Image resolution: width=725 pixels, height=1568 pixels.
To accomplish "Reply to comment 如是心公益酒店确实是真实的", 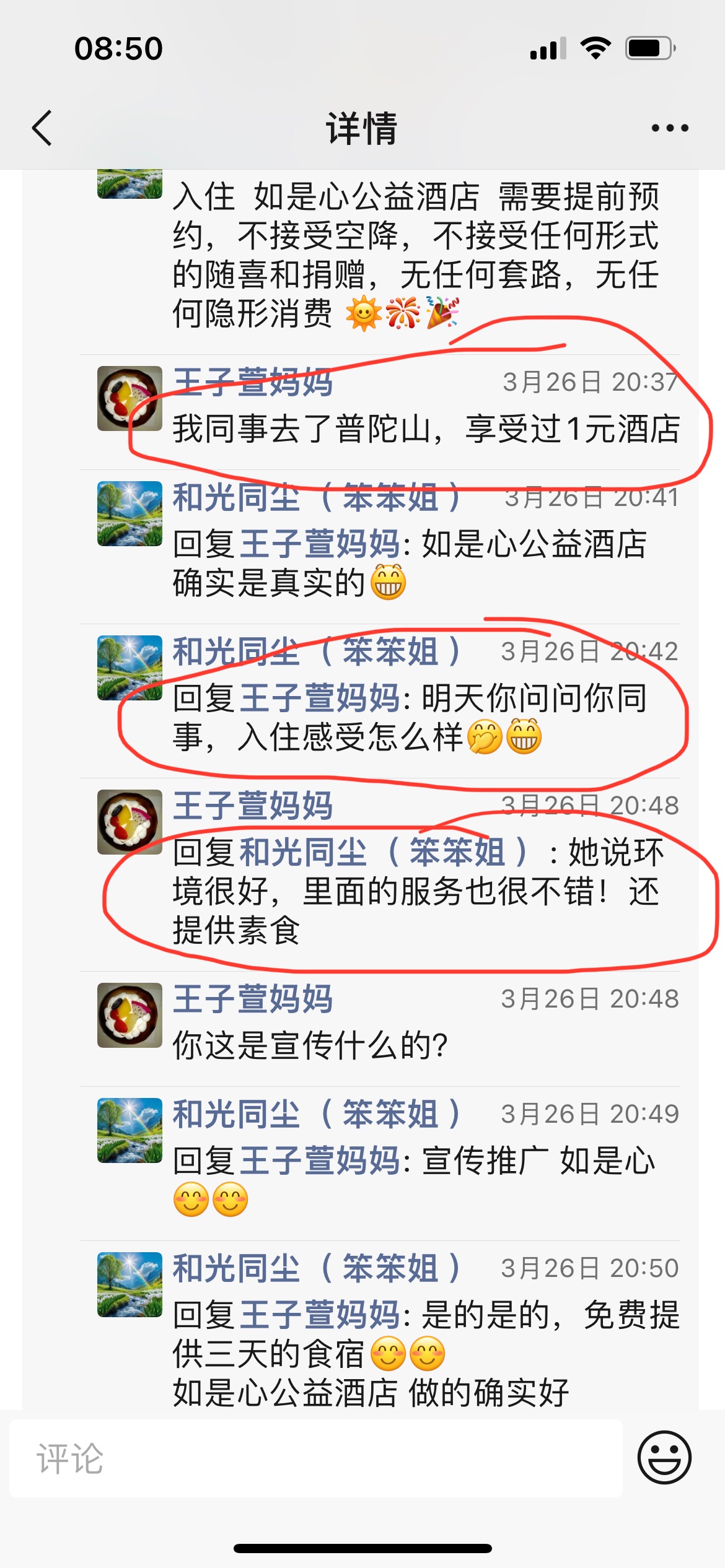I will (409, 564).
